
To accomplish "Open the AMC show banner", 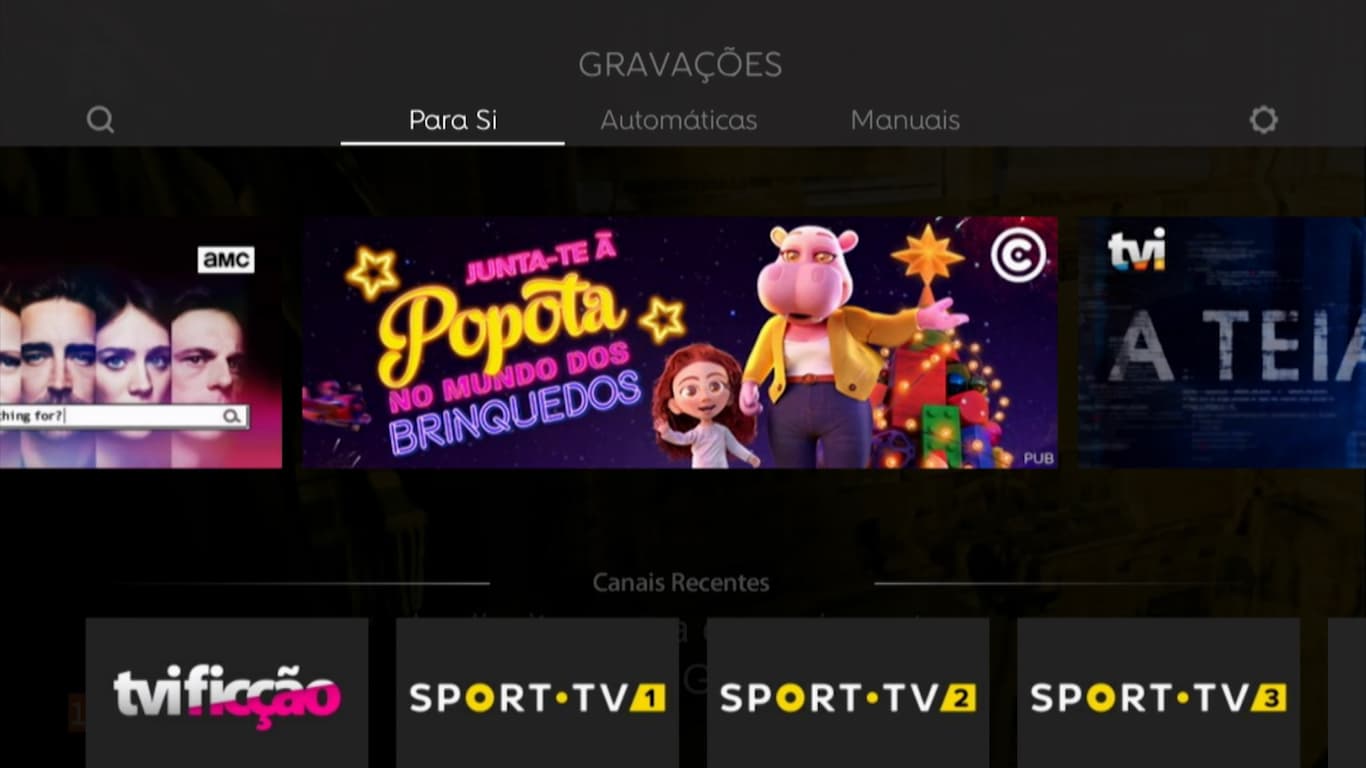I will [x=140, y=342].
